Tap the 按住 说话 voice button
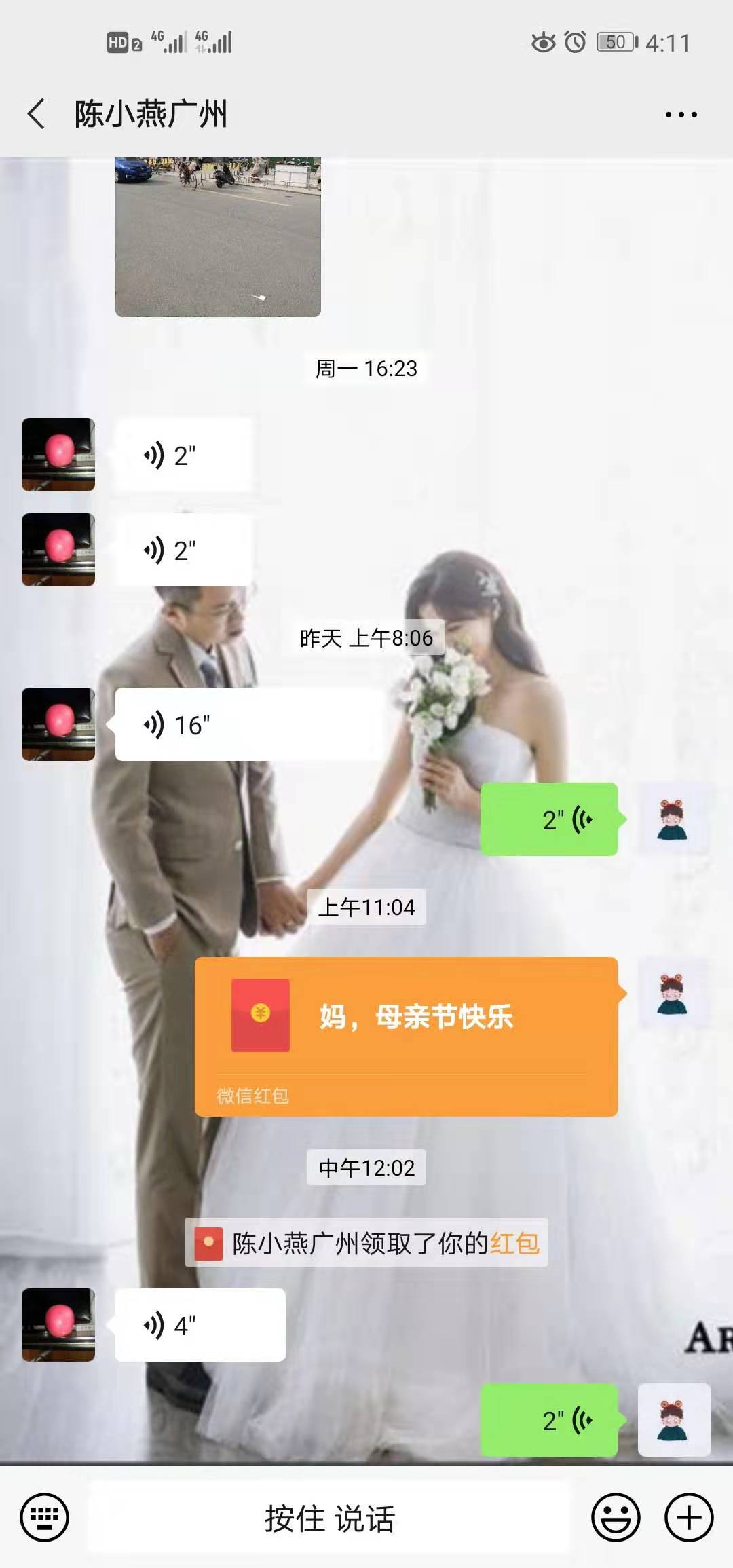The height and width of the screenshot is (1568, 733). coord(330,1518)
